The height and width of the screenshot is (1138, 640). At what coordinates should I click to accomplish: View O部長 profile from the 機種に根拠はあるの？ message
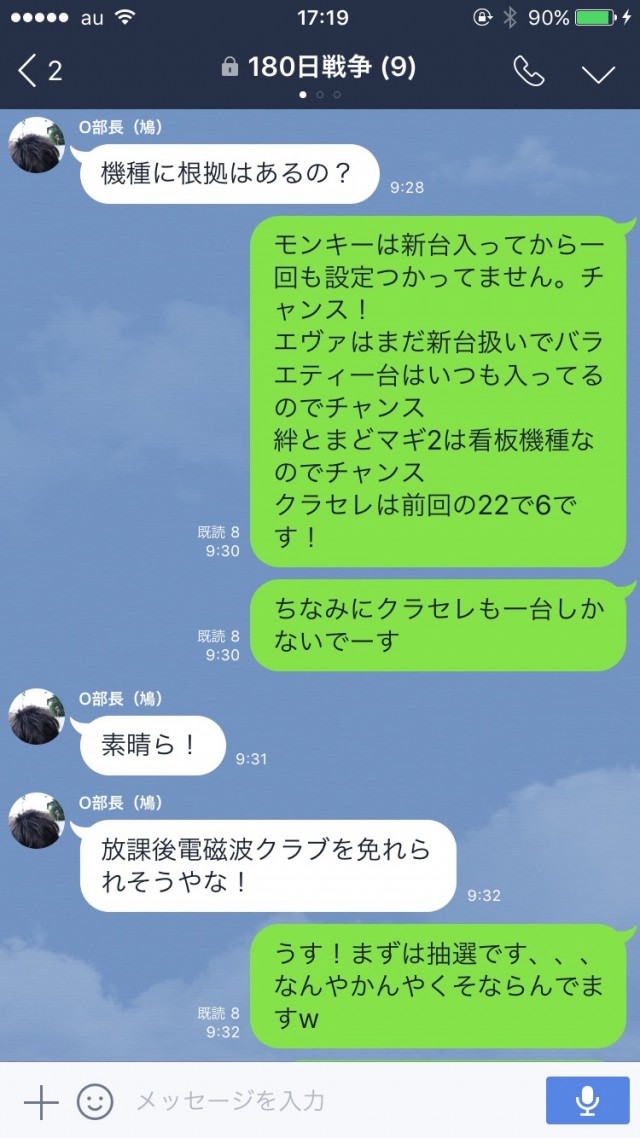coord(37,145)
